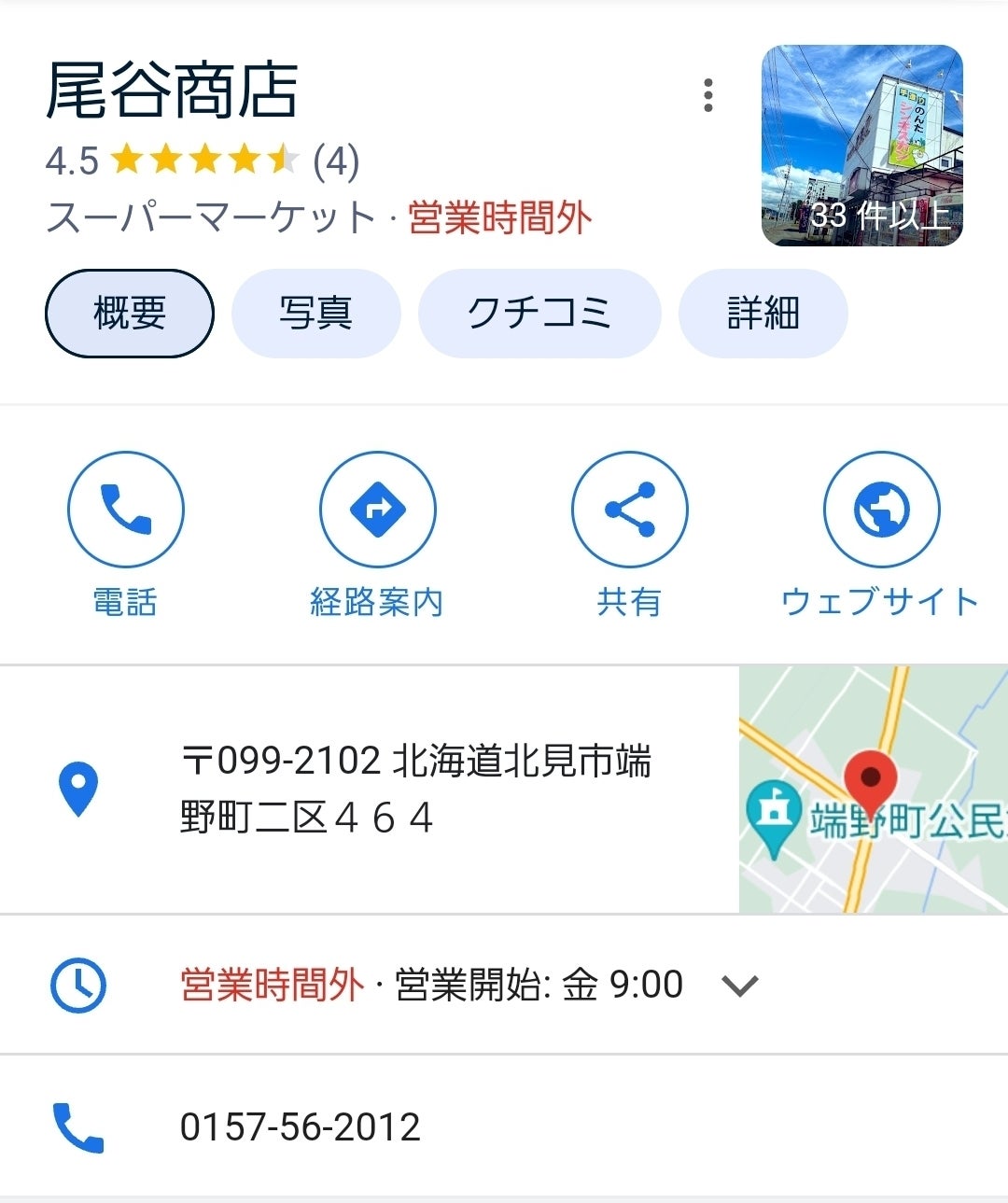Call the store with 電話 button

pyautogui.click(x=126, y=510)
